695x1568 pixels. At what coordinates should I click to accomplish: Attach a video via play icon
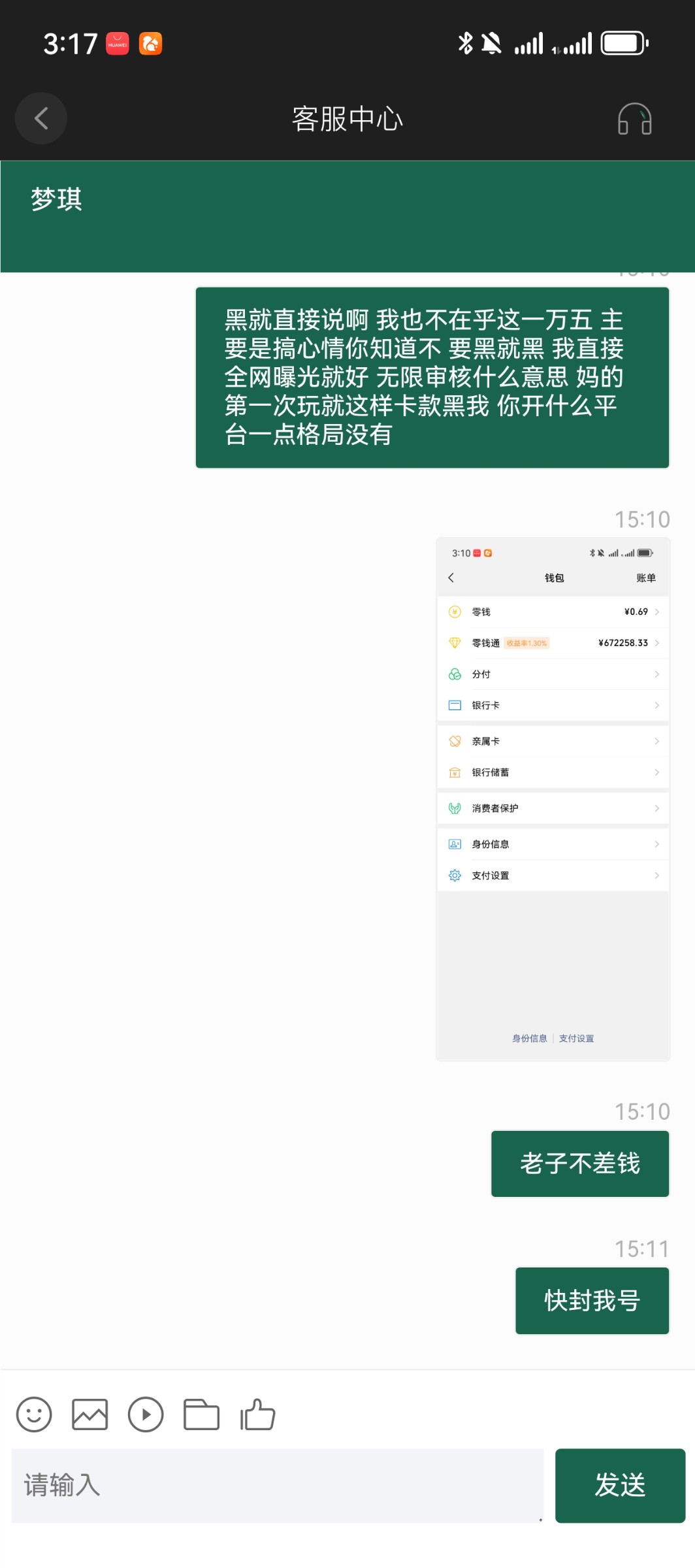tap(146, 1414)
